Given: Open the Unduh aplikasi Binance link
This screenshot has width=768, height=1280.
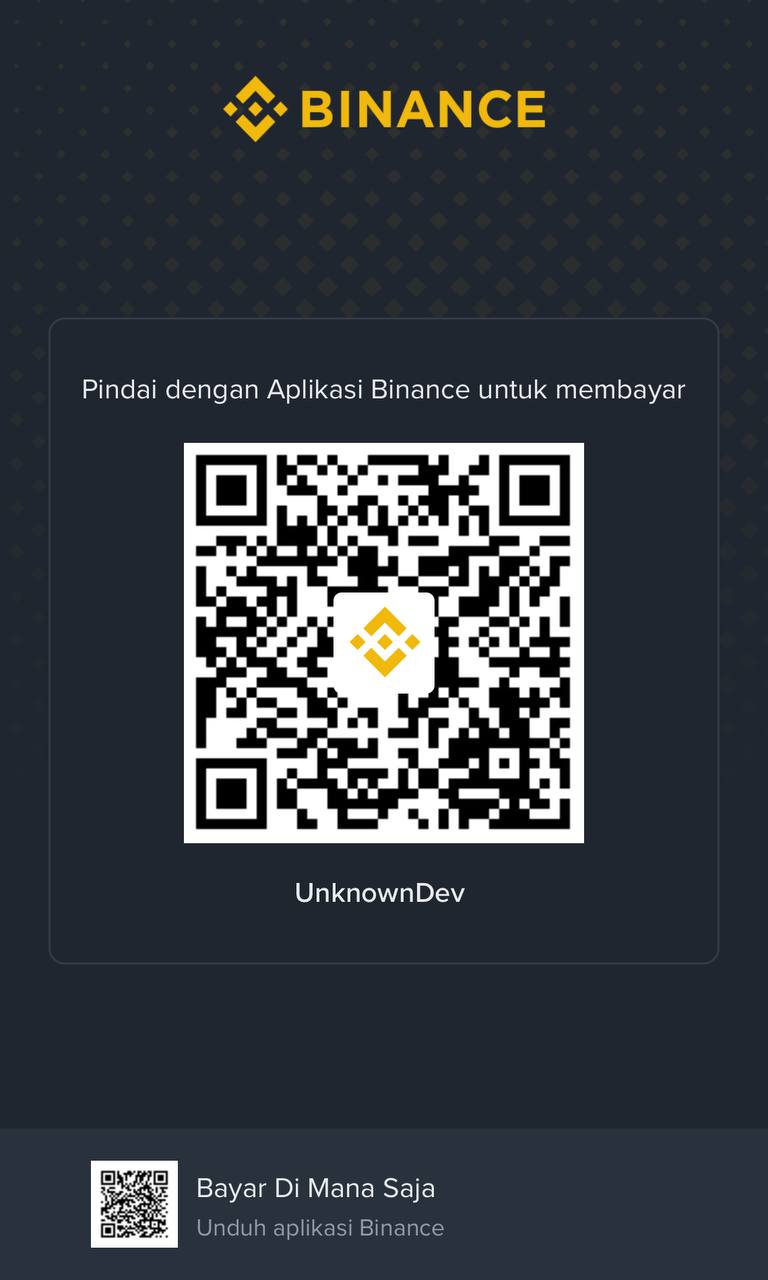Looking at the screenshot, I should (x=321, y=1227).
